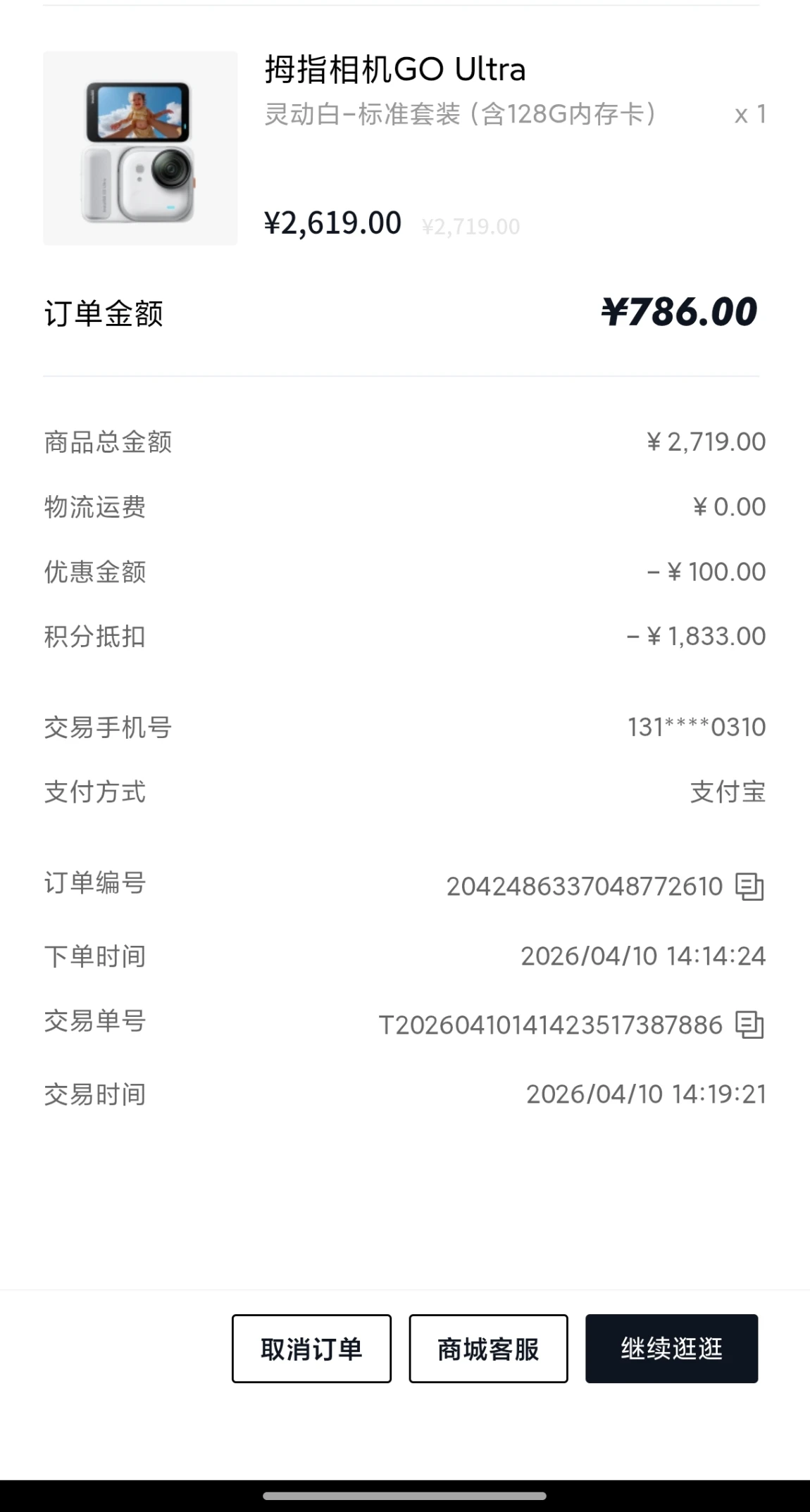Select 继续逛逛 to keep shopping
This screenshot has width=810, height=1512.
671,1349
